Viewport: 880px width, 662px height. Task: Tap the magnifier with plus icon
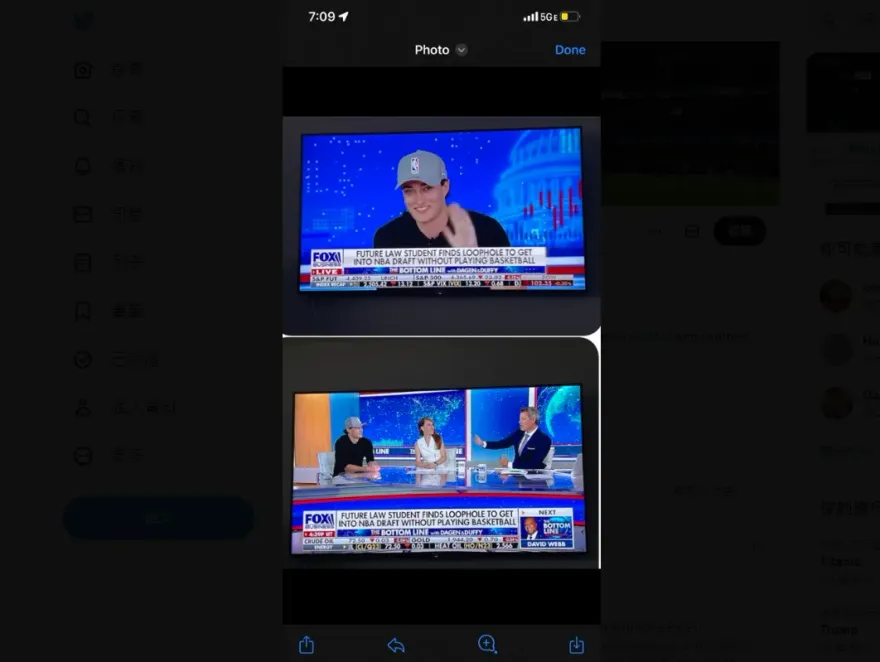[487, 644]
